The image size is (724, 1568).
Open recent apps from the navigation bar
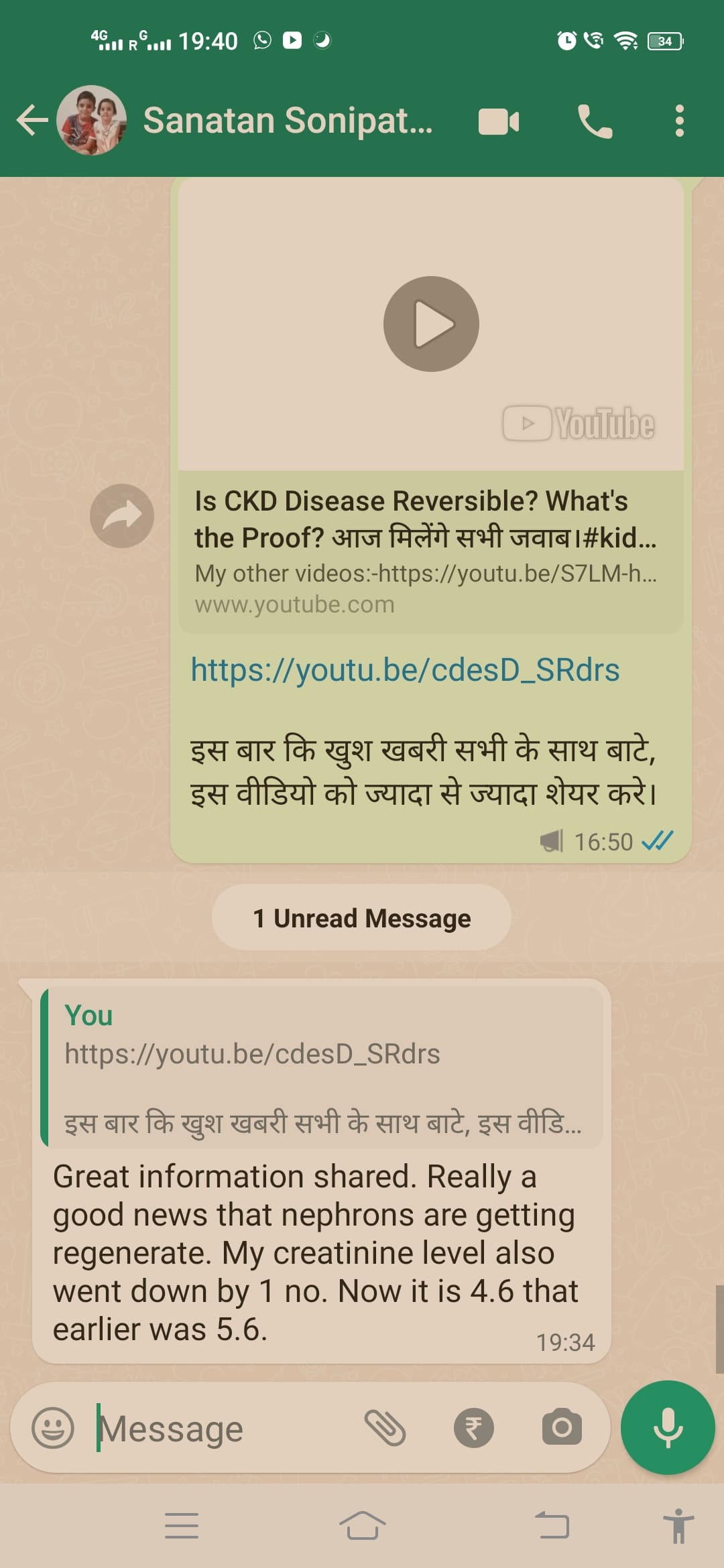pos(182,1526)
